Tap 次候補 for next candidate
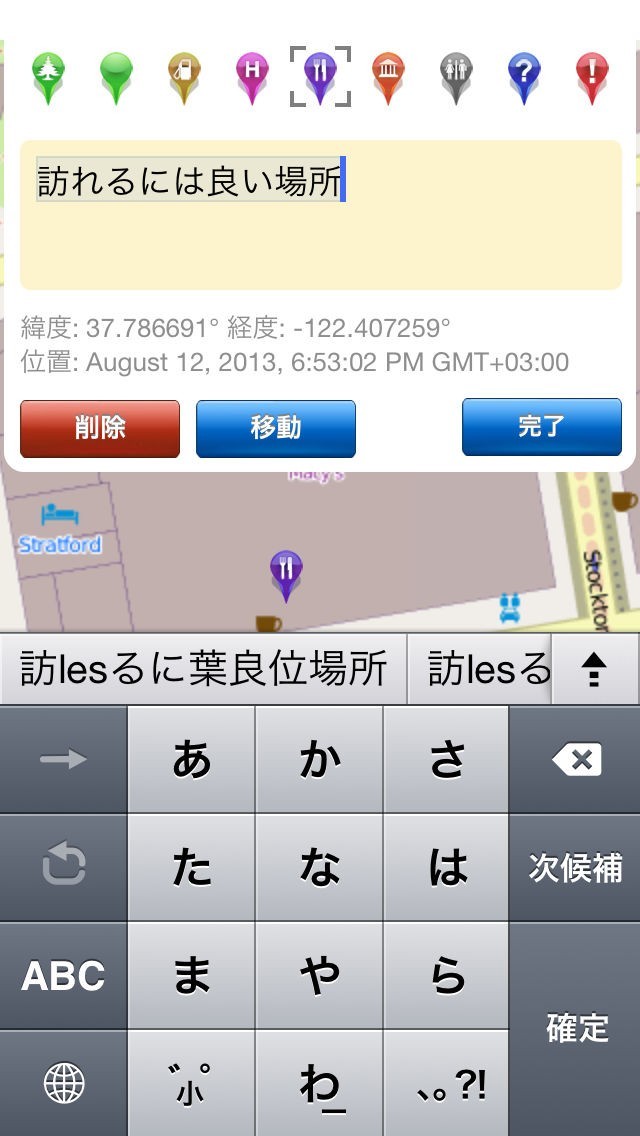640x1136 pixels. 576,867
